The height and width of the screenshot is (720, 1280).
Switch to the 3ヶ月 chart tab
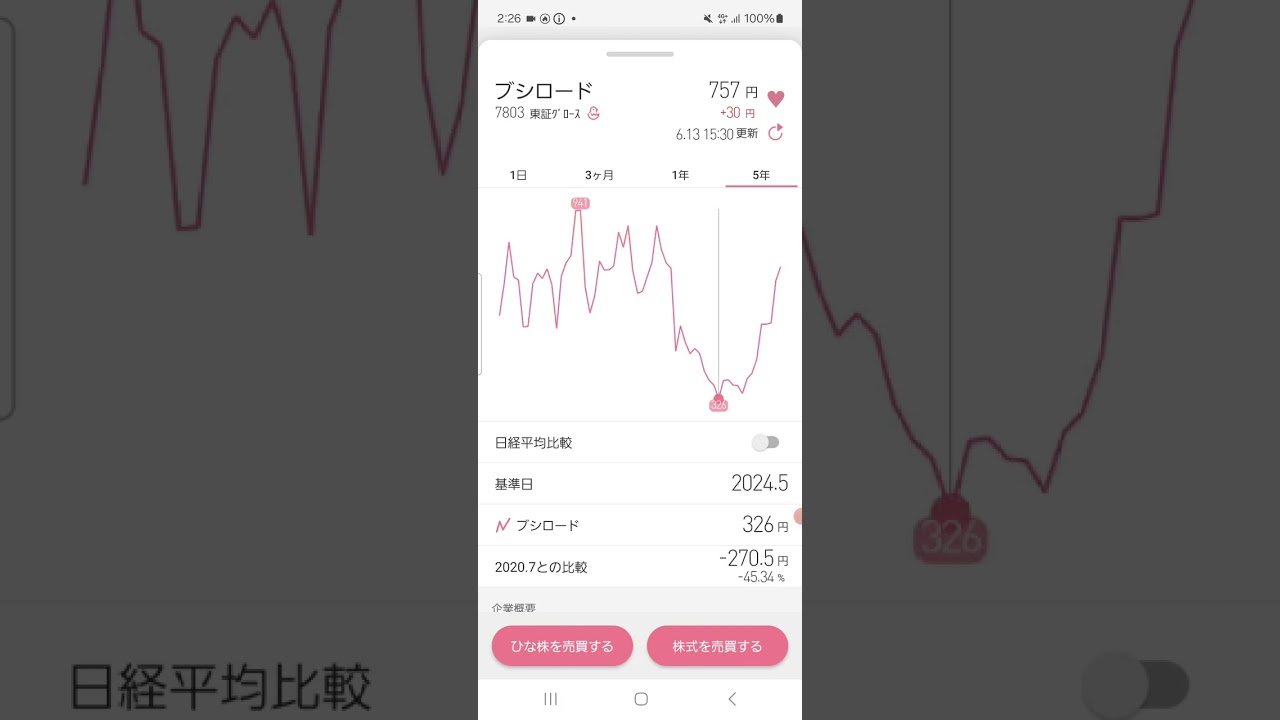click(599, 175)
